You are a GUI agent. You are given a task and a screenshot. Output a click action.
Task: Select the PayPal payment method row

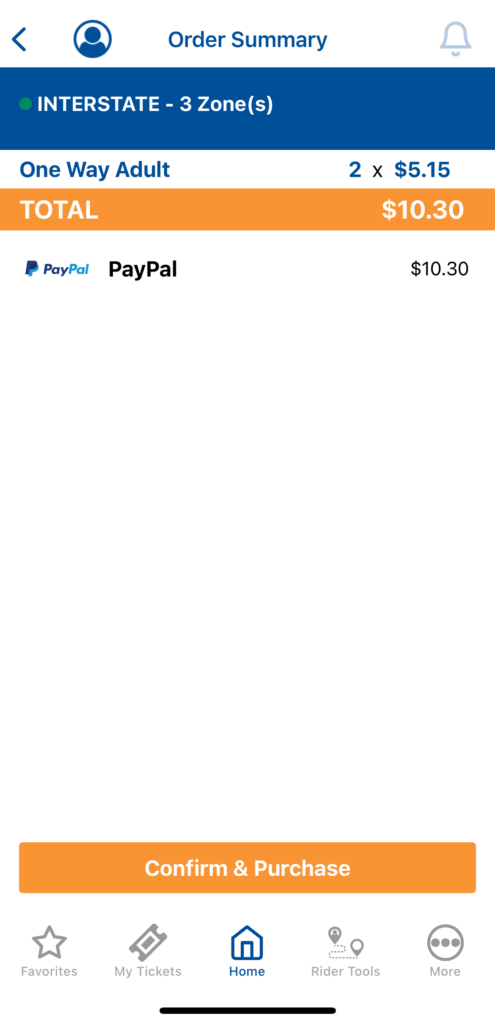248,269
